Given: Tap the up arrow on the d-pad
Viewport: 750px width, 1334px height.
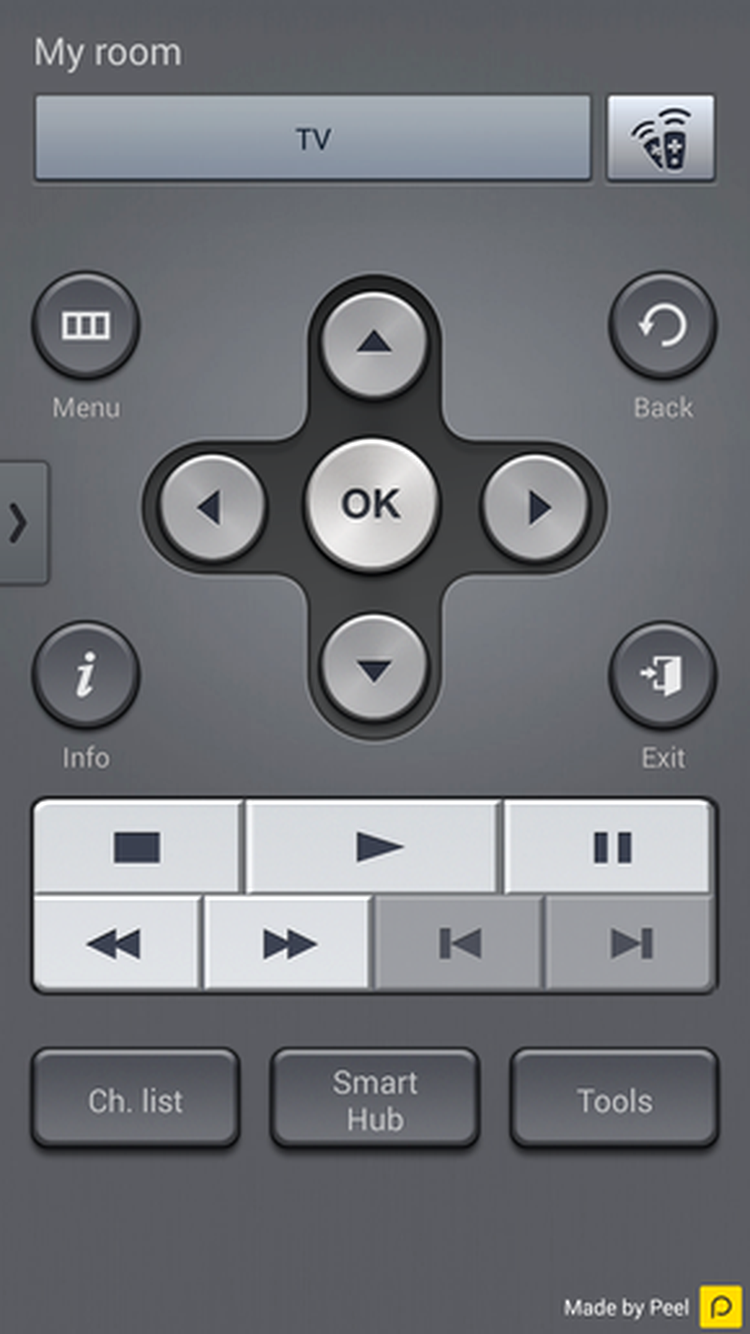Looking at the screenshot, I should (x=374, y=344).
